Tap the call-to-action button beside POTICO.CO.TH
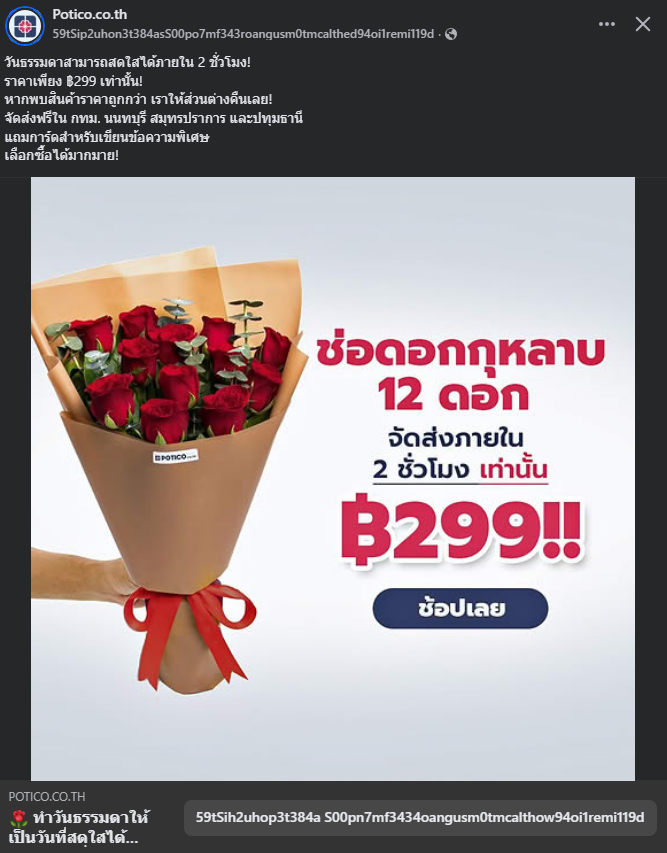The height and width of the screenshot is (853, 667). coord(420,817)
